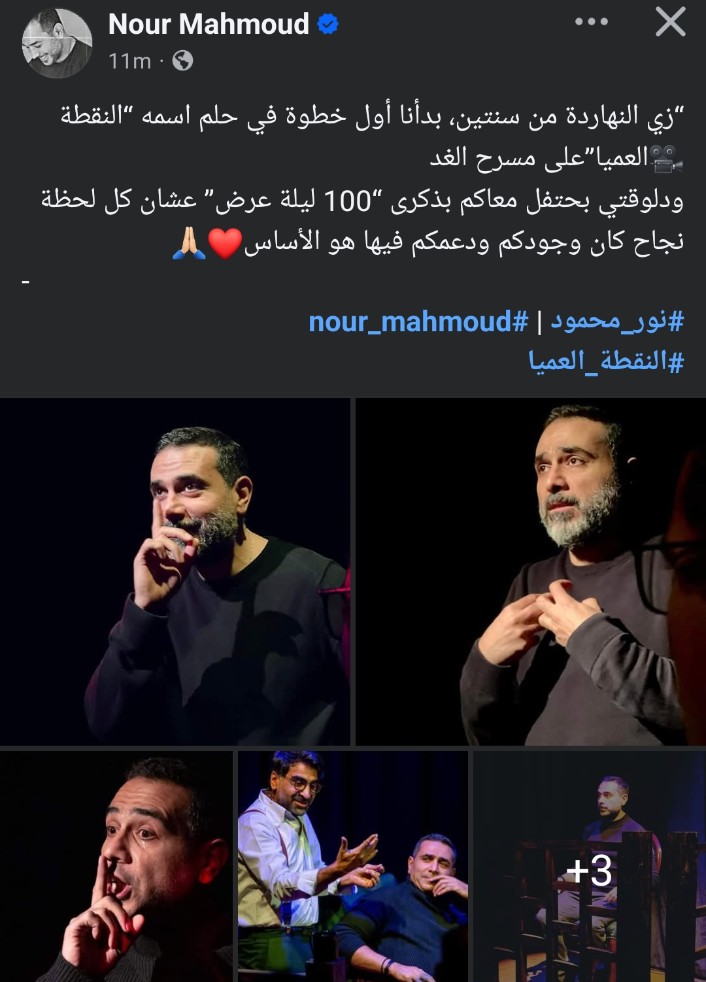
Task: Open the +3 more photos tile
Action: [x=590, y=866]
